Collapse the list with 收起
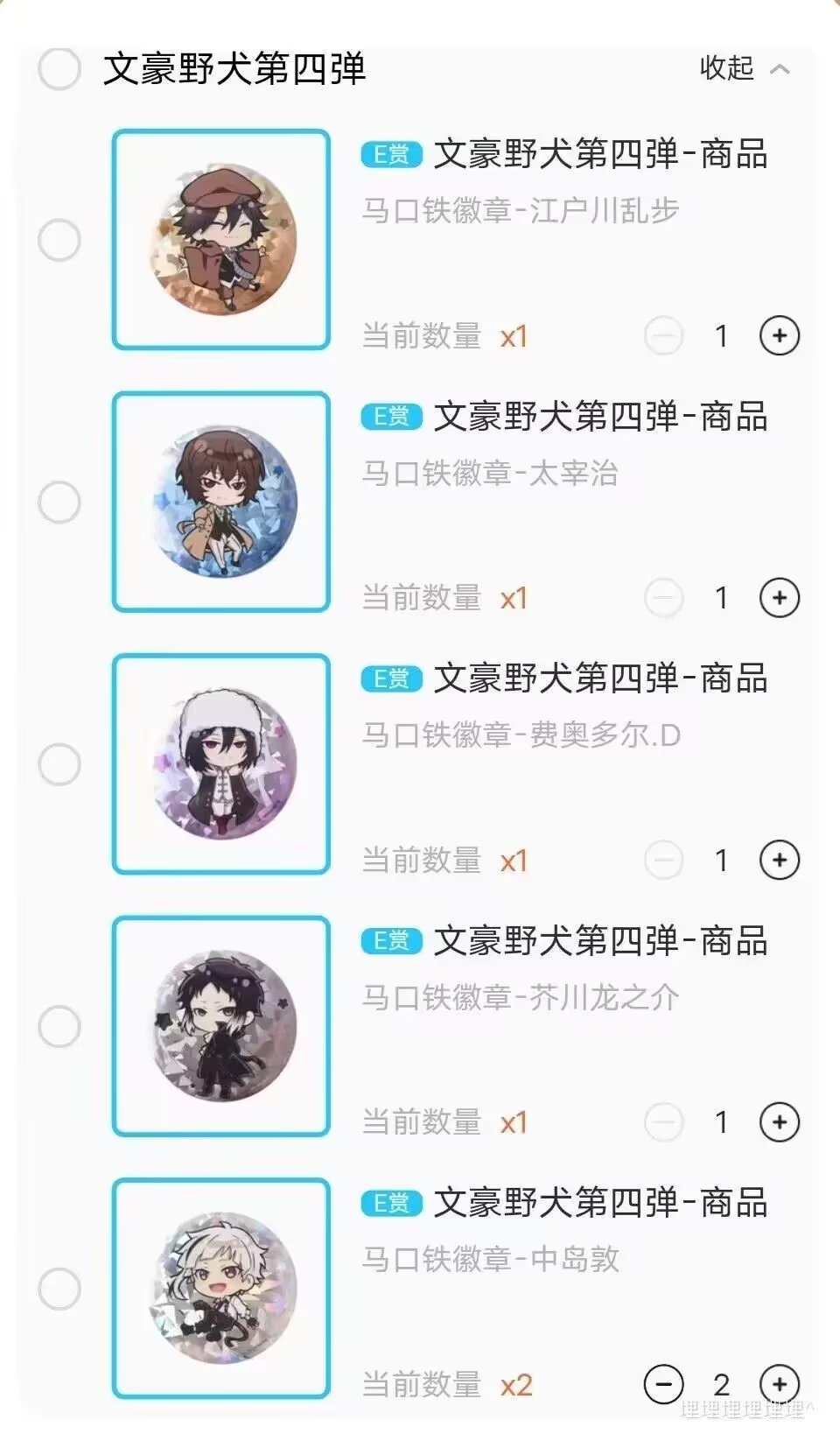The width and height of the screenshot is (840, 1448). click(744, 68)
